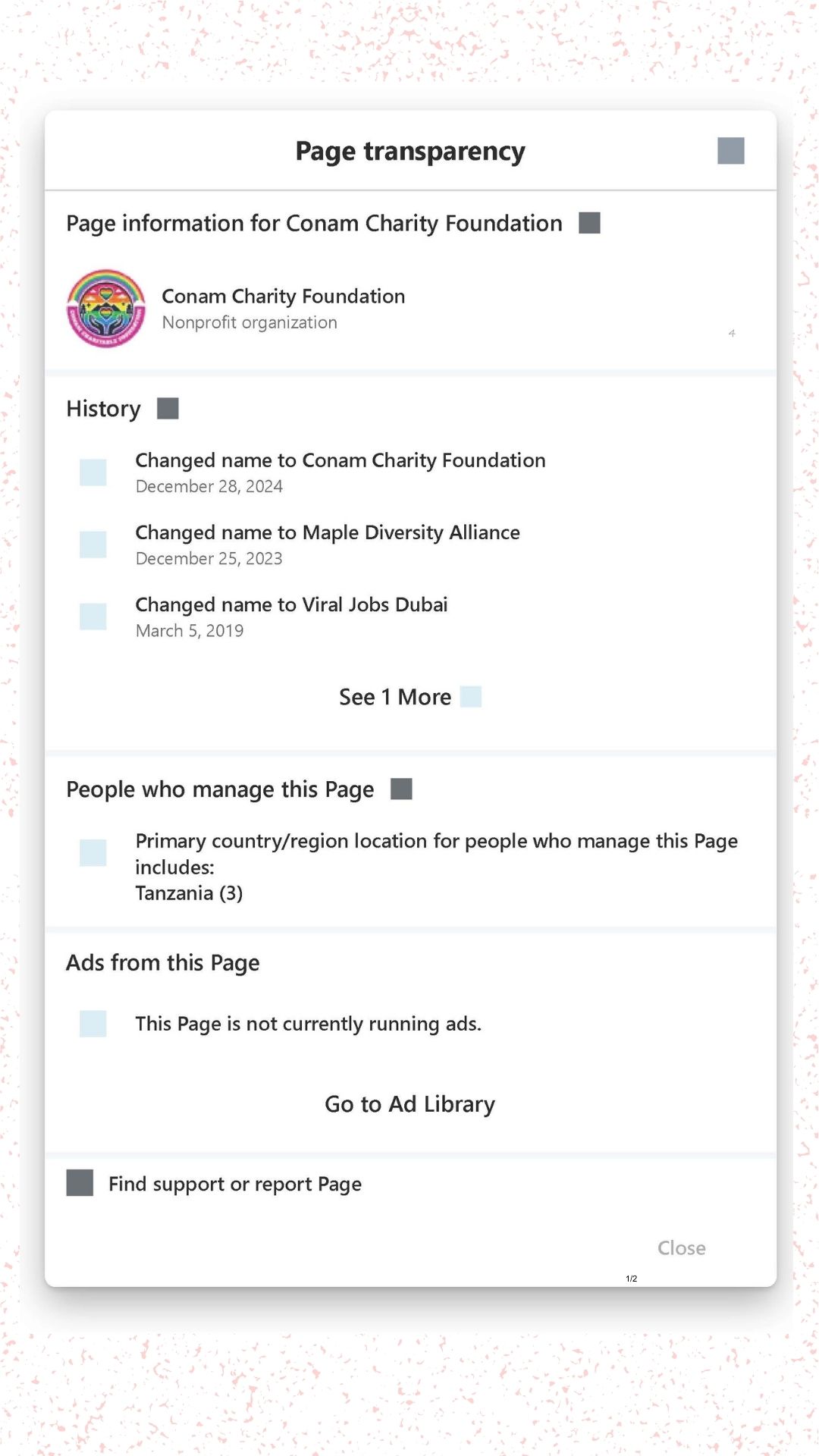The width and height of the screenshot is (819, 1456).
Task: Open the info icon for People who manage this Page
Action: pyautogui.click(x=401, y=789)
